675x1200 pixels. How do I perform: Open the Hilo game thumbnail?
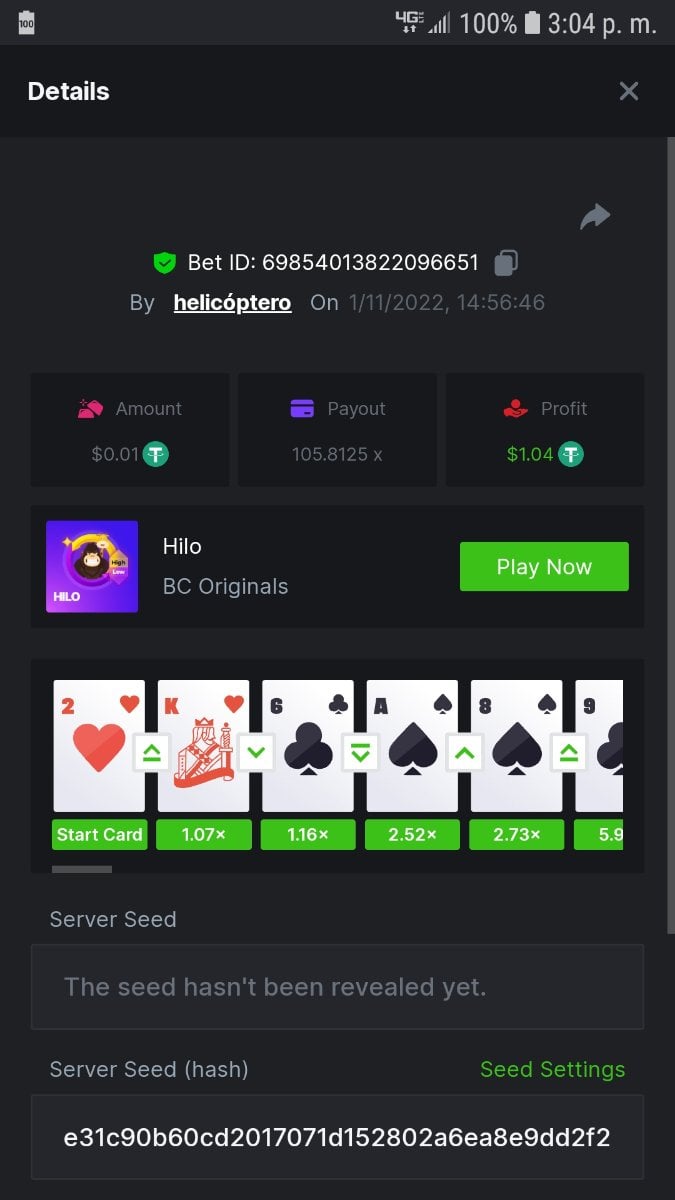(92, 567)
